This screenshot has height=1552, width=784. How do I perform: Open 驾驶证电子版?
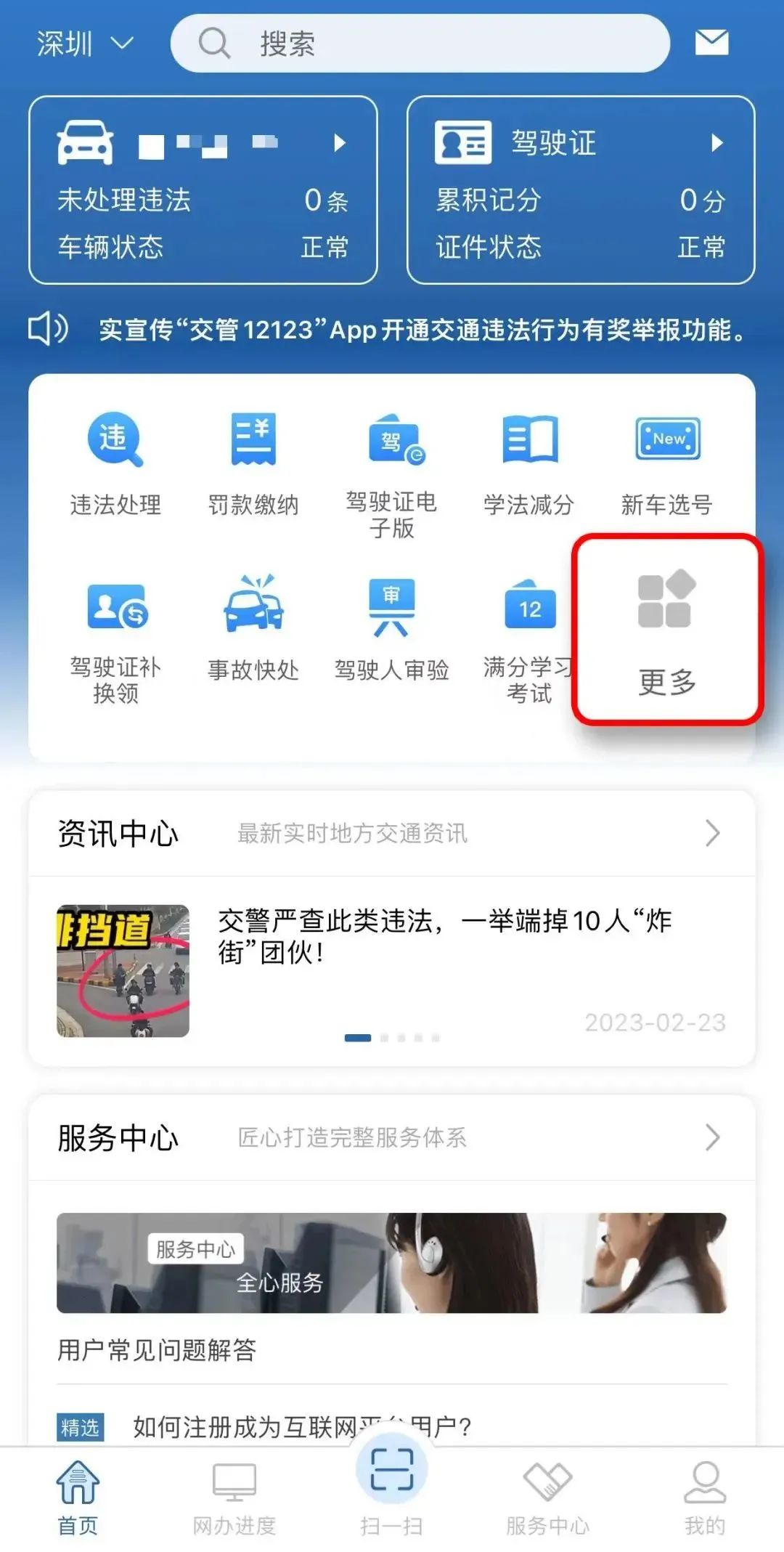tap(391, 472)
